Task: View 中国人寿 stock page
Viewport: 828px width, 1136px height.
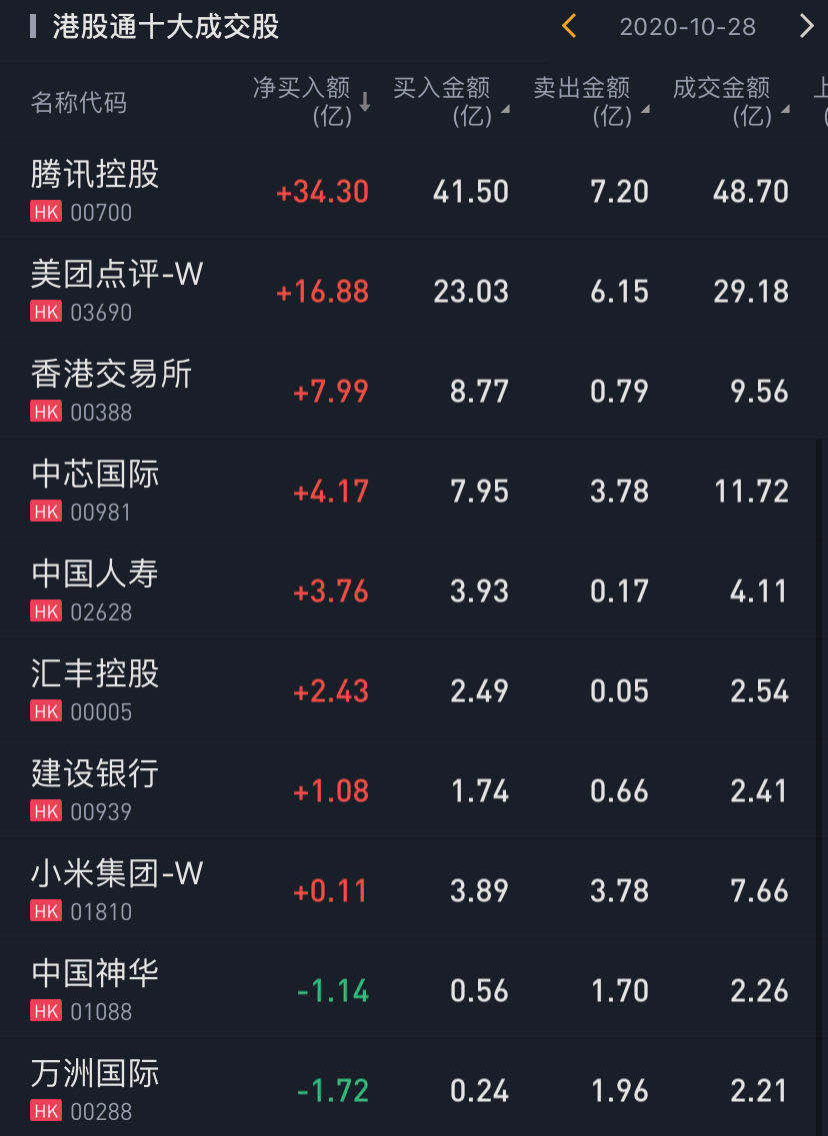Action: click(96, 589)
